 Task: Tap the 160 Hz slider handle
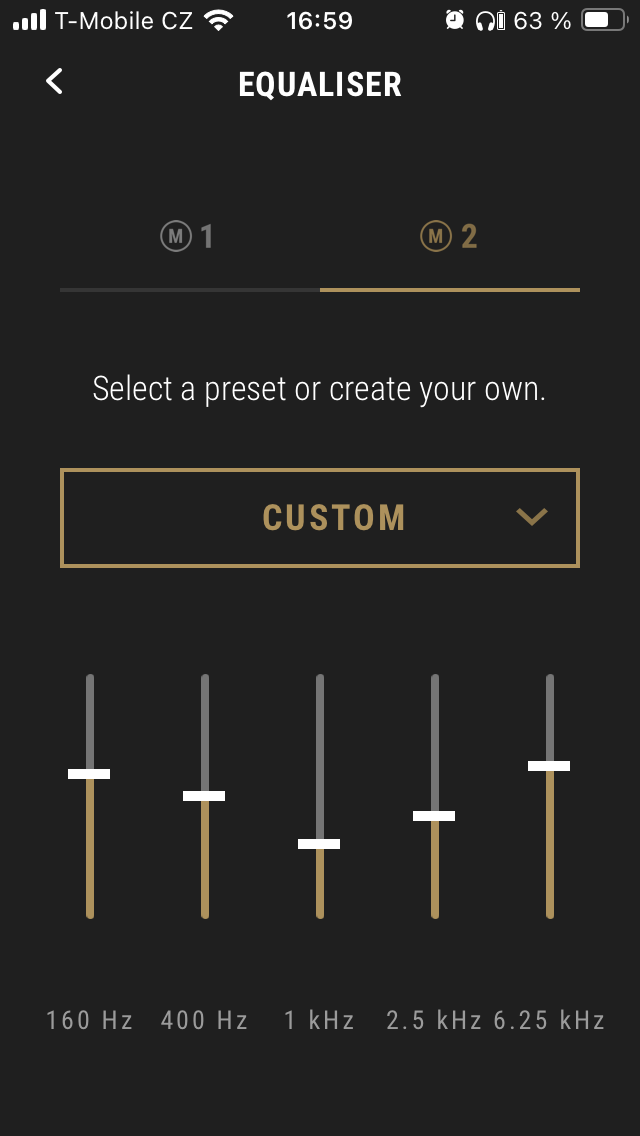pyautogui.click(x=89, y=774)
